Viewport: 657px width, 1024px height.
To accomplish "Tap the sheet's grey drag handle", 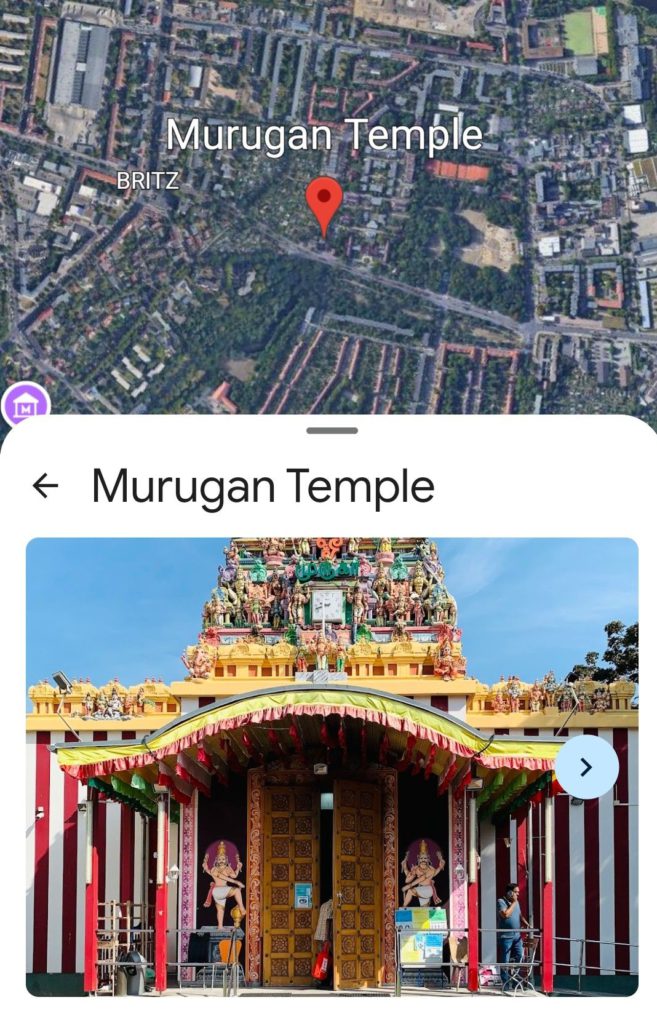I will [332, 431].
